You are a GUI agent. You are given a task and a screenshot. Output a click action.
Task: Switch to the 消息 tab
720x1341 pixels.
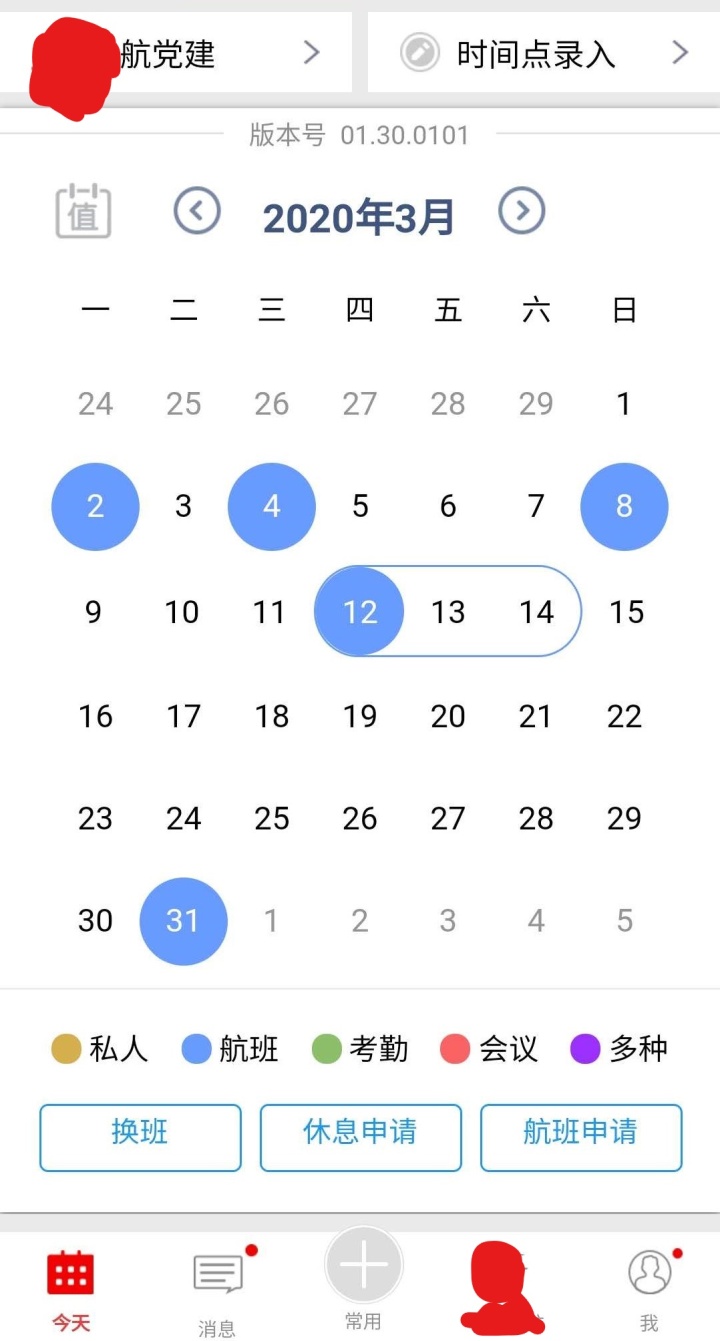(217, 1288)
